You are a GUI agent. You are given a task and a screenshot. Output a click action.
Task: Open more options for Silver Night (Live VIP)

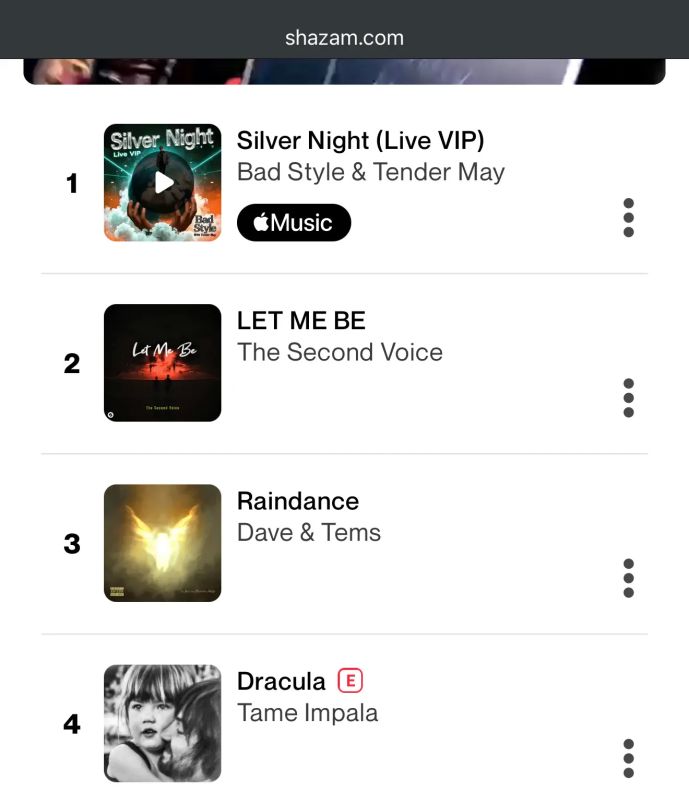[x=628, y=217]
